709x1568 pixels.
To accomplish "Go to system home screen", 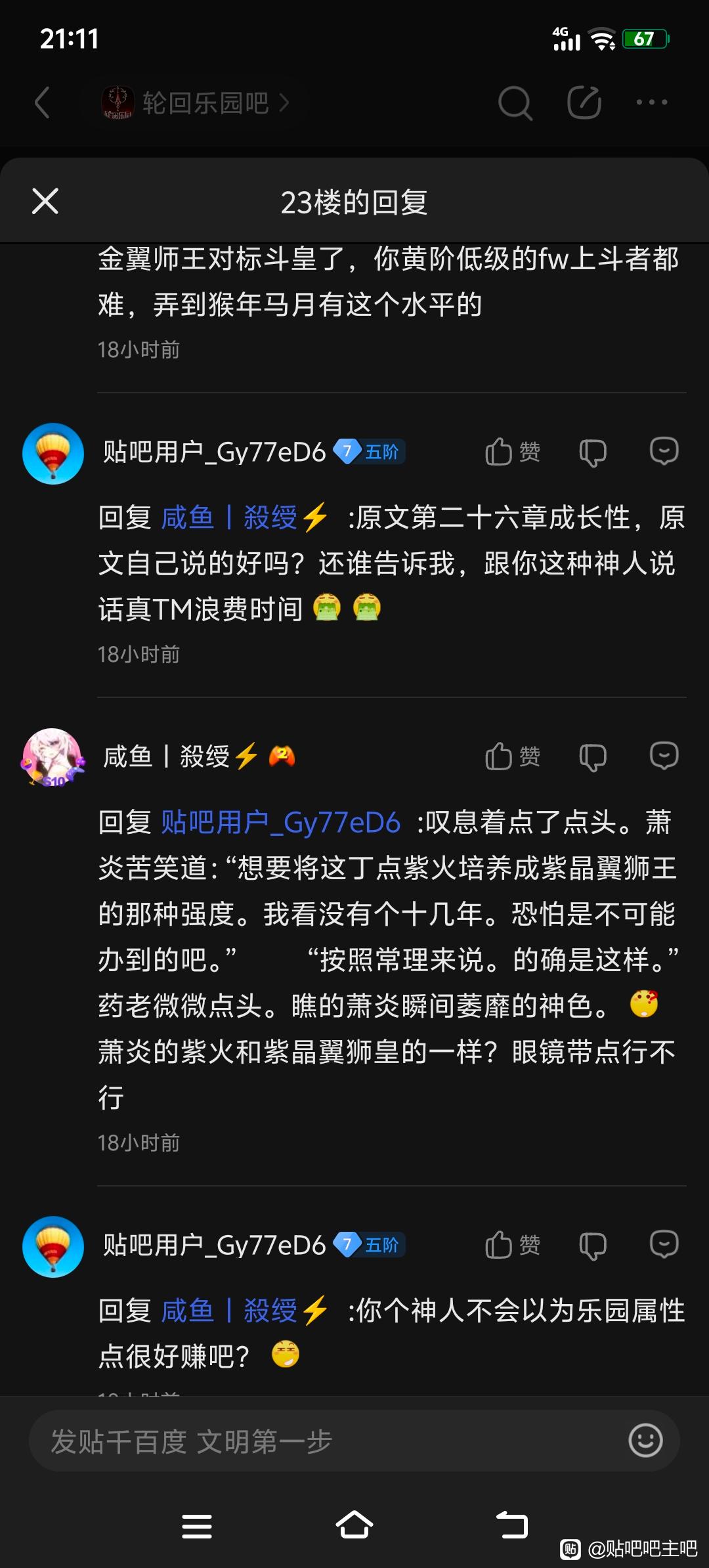I will click(x=354, y=1525).
